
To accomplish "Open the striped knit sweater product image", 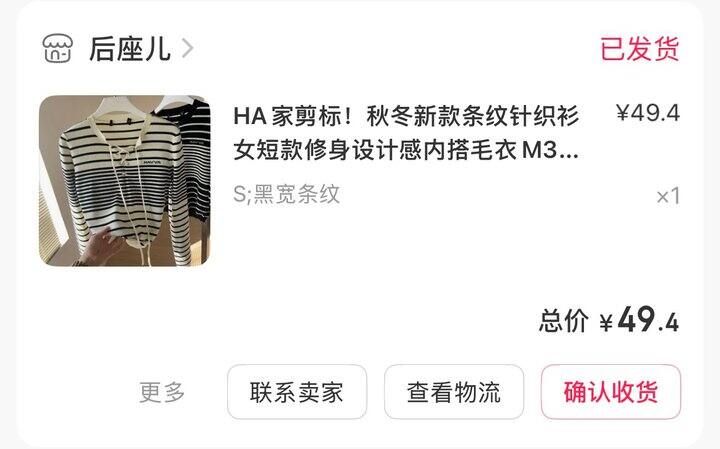I will (124, 180).
